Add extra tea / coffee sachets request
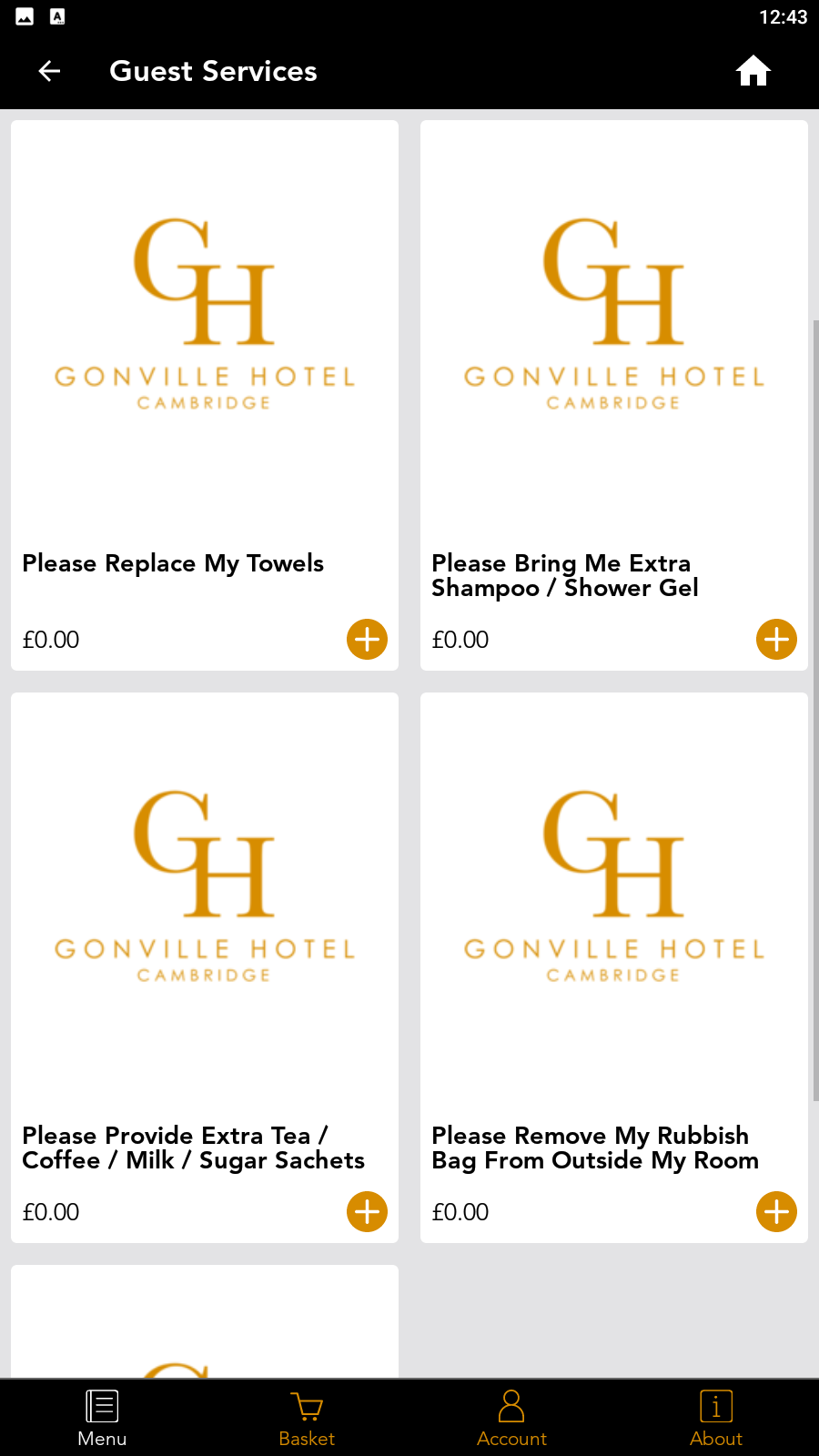The width and height of the screenshot is (819, 1456). (x=367, y=1212)
